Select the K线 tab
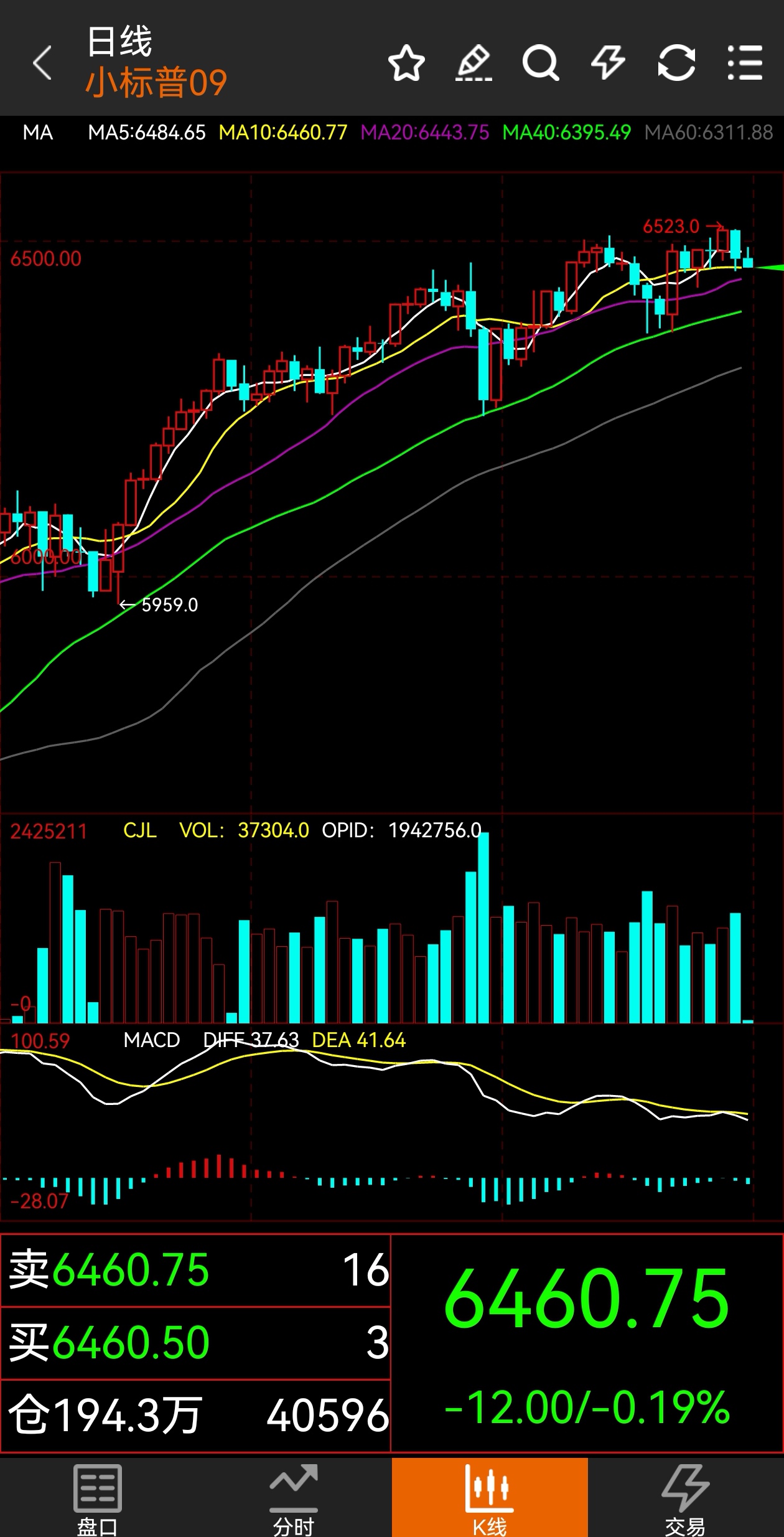Screen dimensions: 784x1537 coord(490,1498)
